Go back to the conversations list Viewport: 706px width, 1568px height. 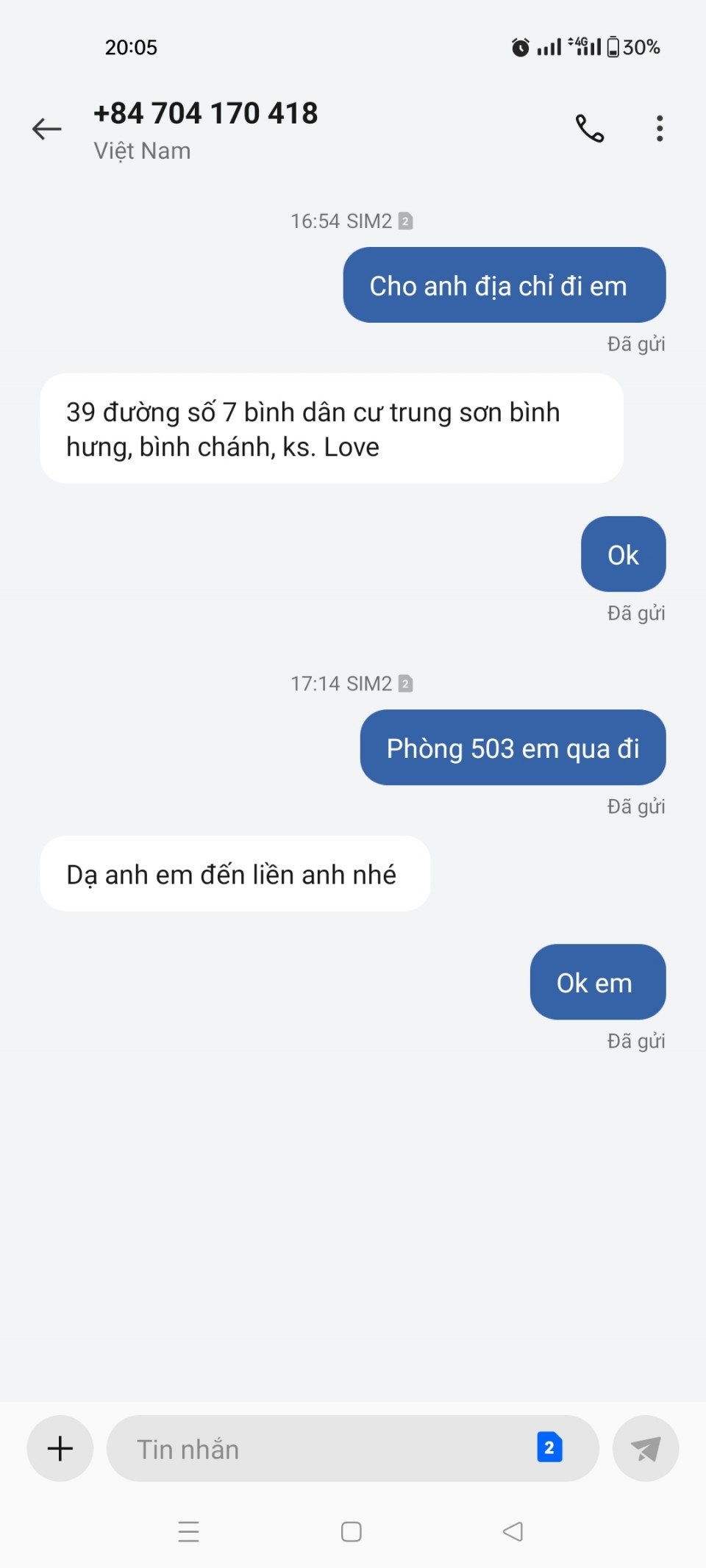46,129
